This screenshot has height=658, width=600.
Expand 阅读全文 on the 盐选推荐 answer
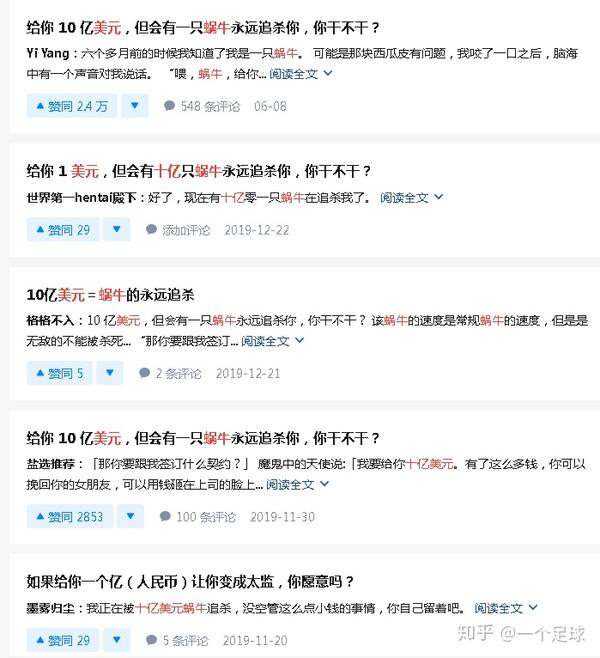tap(297, 485)
